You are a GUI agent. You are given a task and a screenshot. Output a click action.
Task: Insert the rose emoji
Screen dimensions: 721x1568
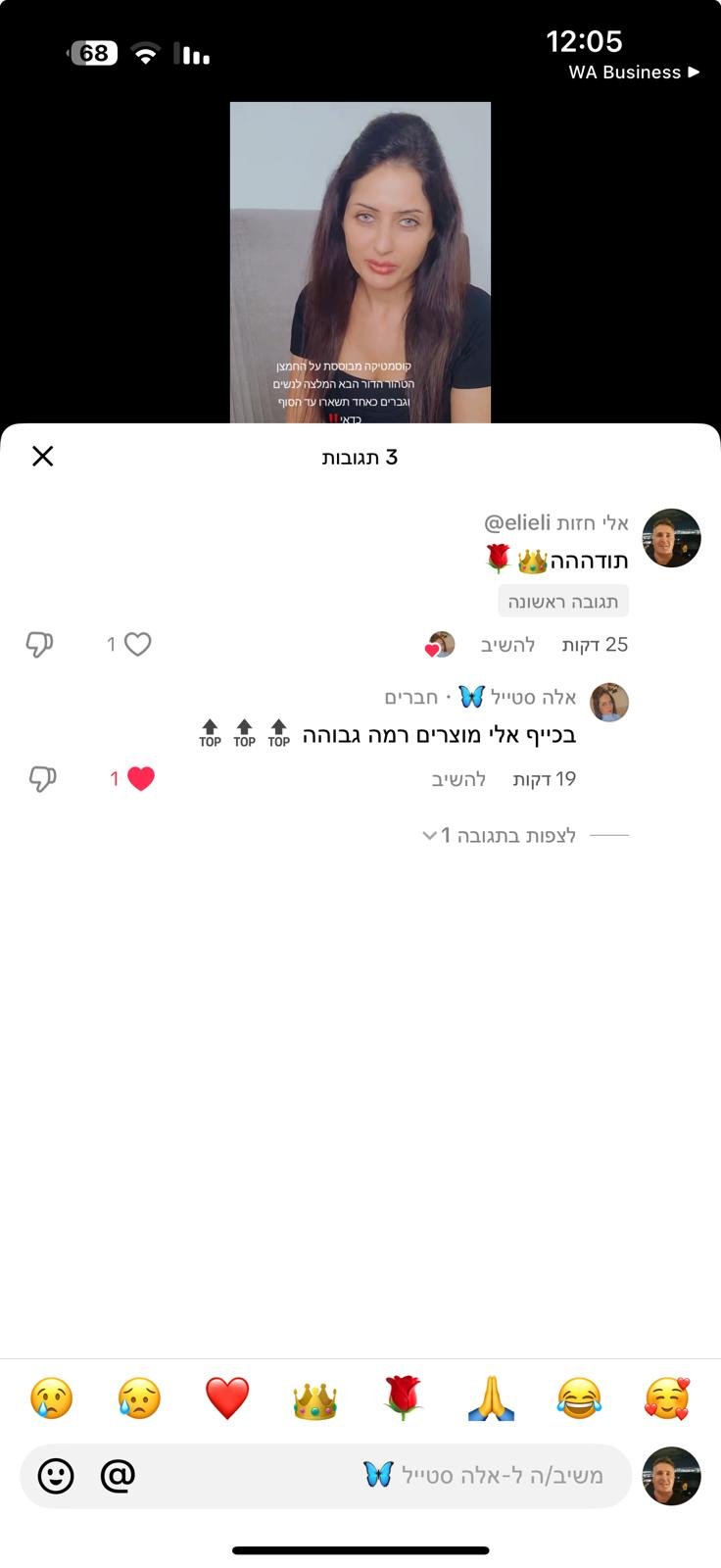403,1398
